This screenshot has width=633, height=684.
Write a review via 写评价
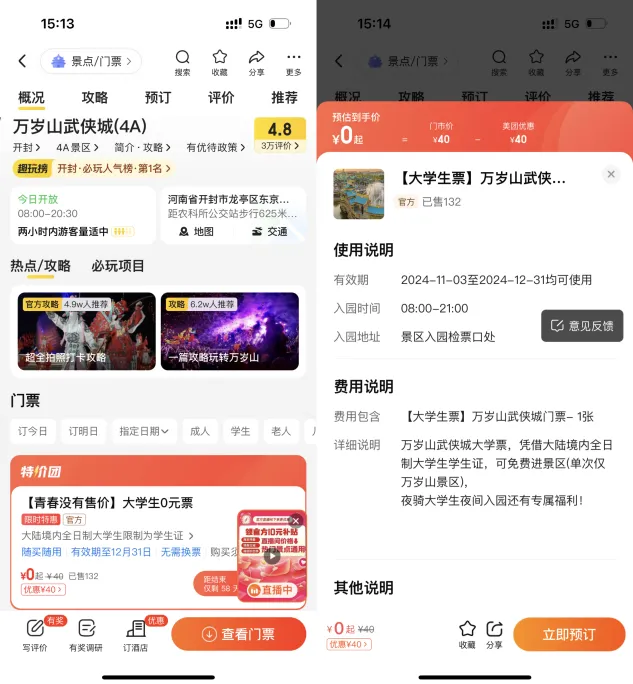tap(36, 634)
